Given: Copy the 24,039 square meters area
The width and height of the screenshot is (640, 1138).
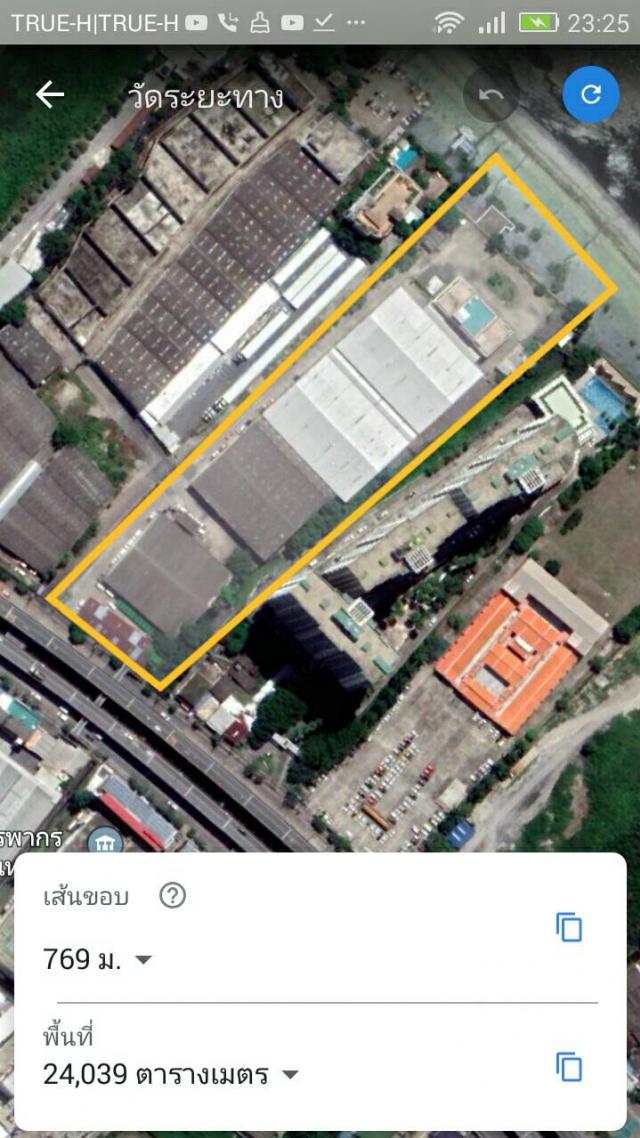Looking at the screenshot, I should [569, 1068].
